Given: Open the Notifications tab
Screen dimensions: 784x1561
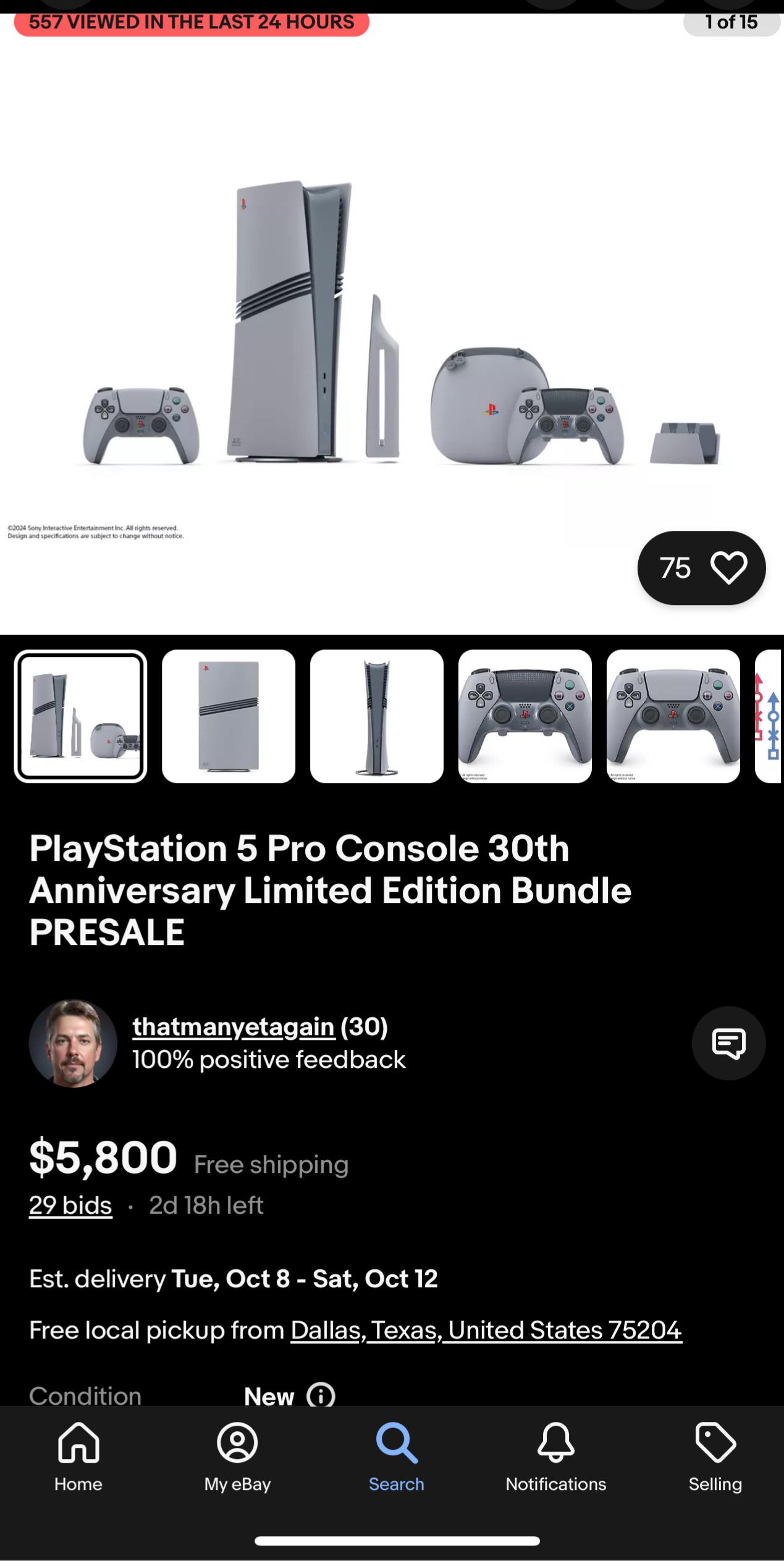Looking at the screenshot, I should (x=555, y=1457).
